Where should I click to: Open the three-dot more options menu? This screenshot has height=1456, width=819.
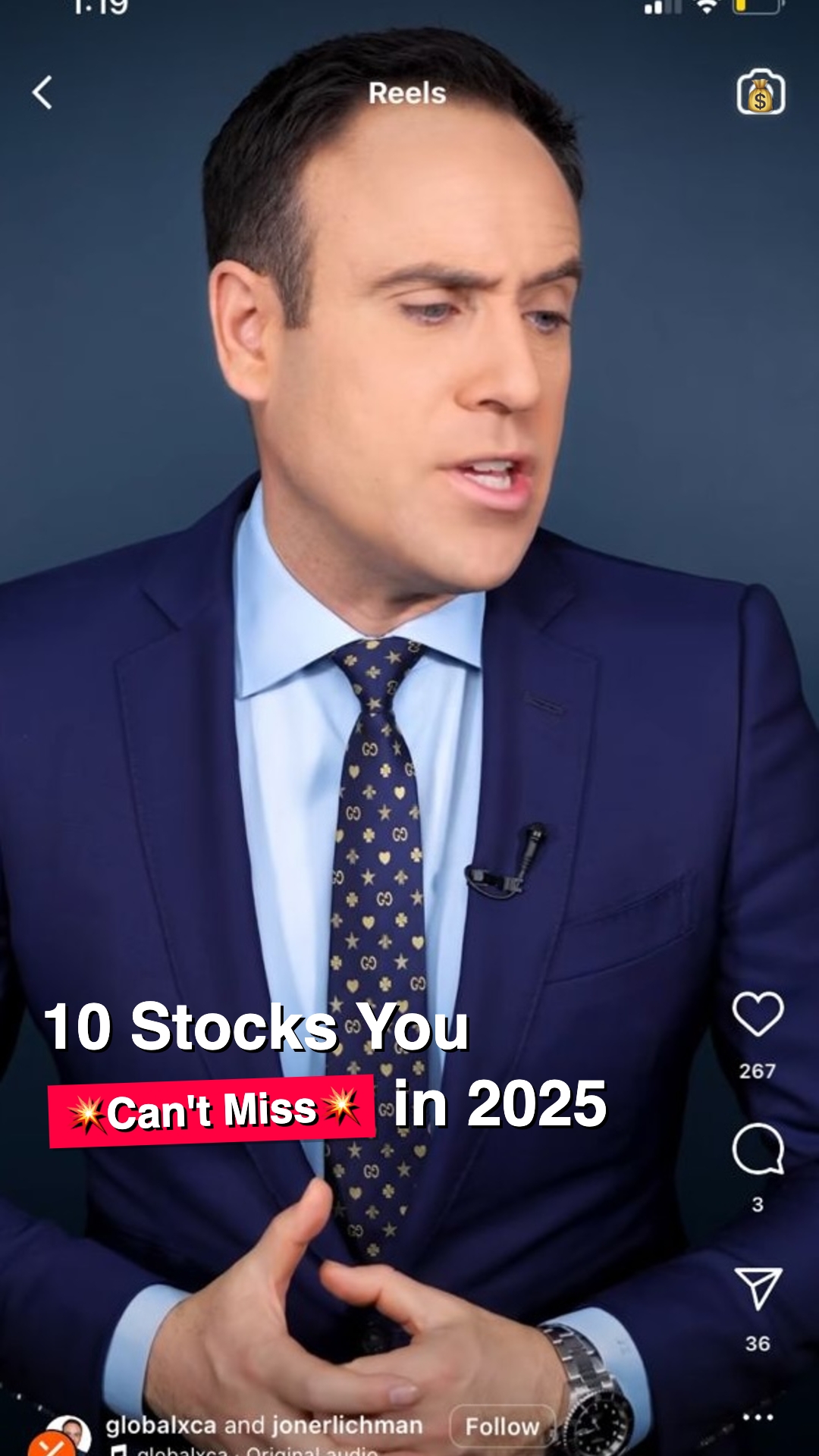pos(758,1417)
